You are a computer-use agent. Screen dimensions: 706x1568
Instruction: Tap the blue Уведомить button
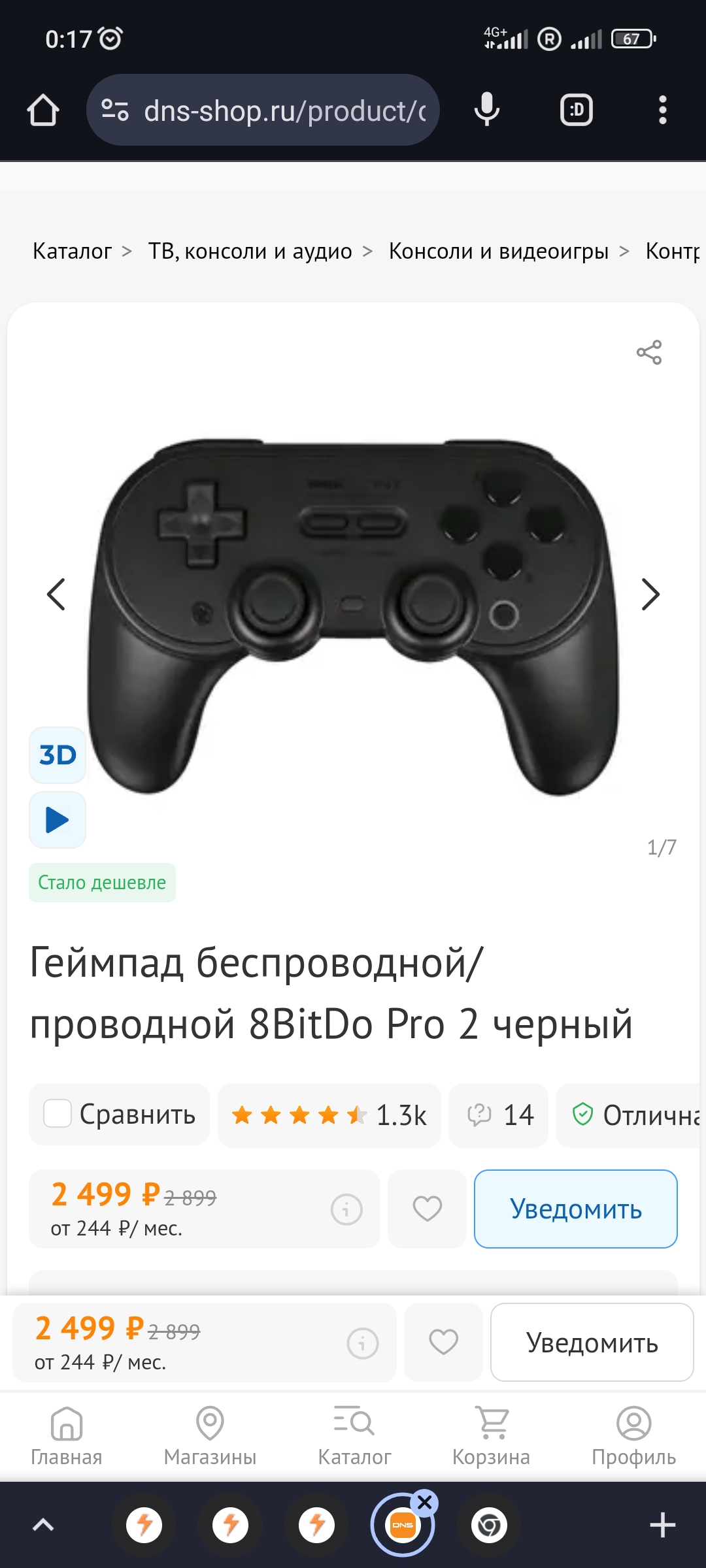coord(576,1209)
